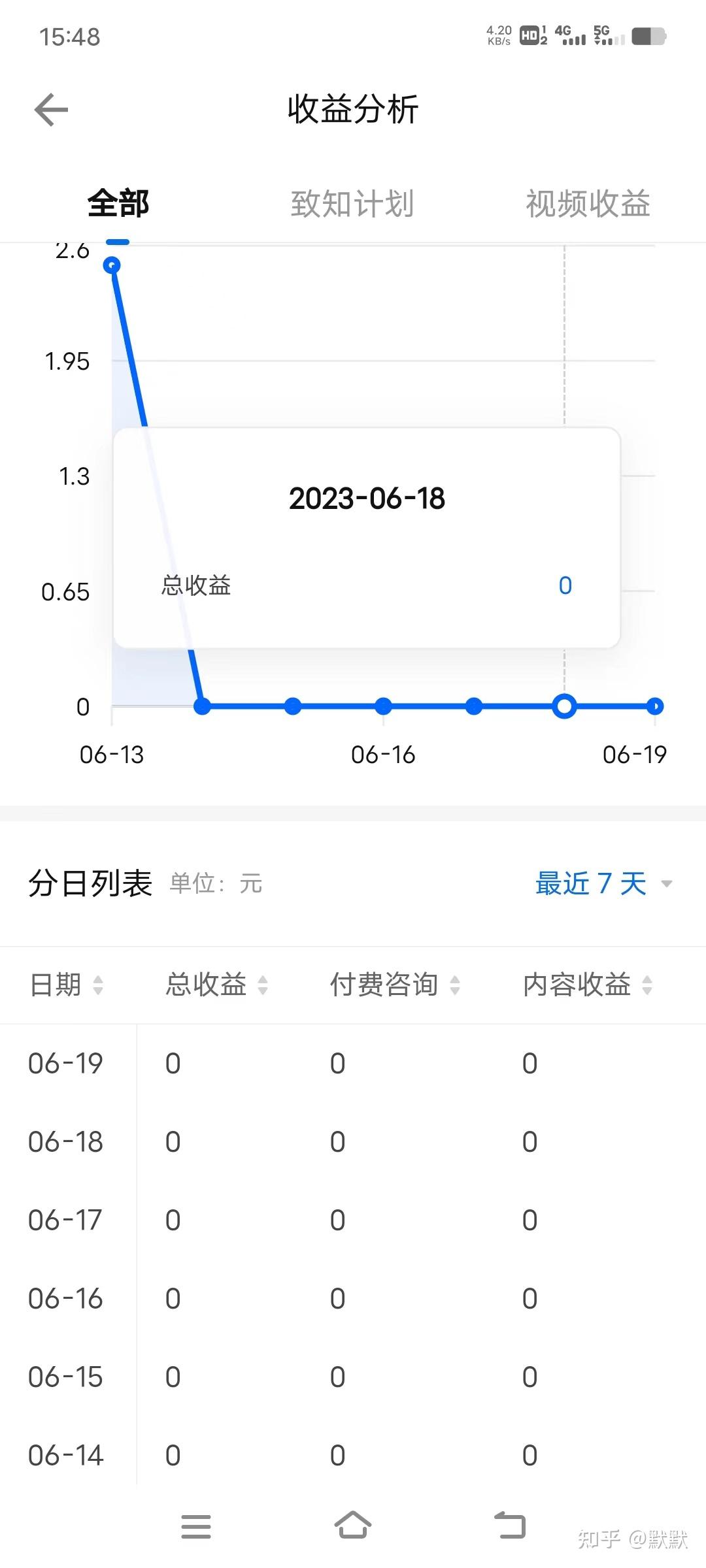Switch to the 视频收益 tab
This screenshot has width=706, height=1568.
(588, 203)
